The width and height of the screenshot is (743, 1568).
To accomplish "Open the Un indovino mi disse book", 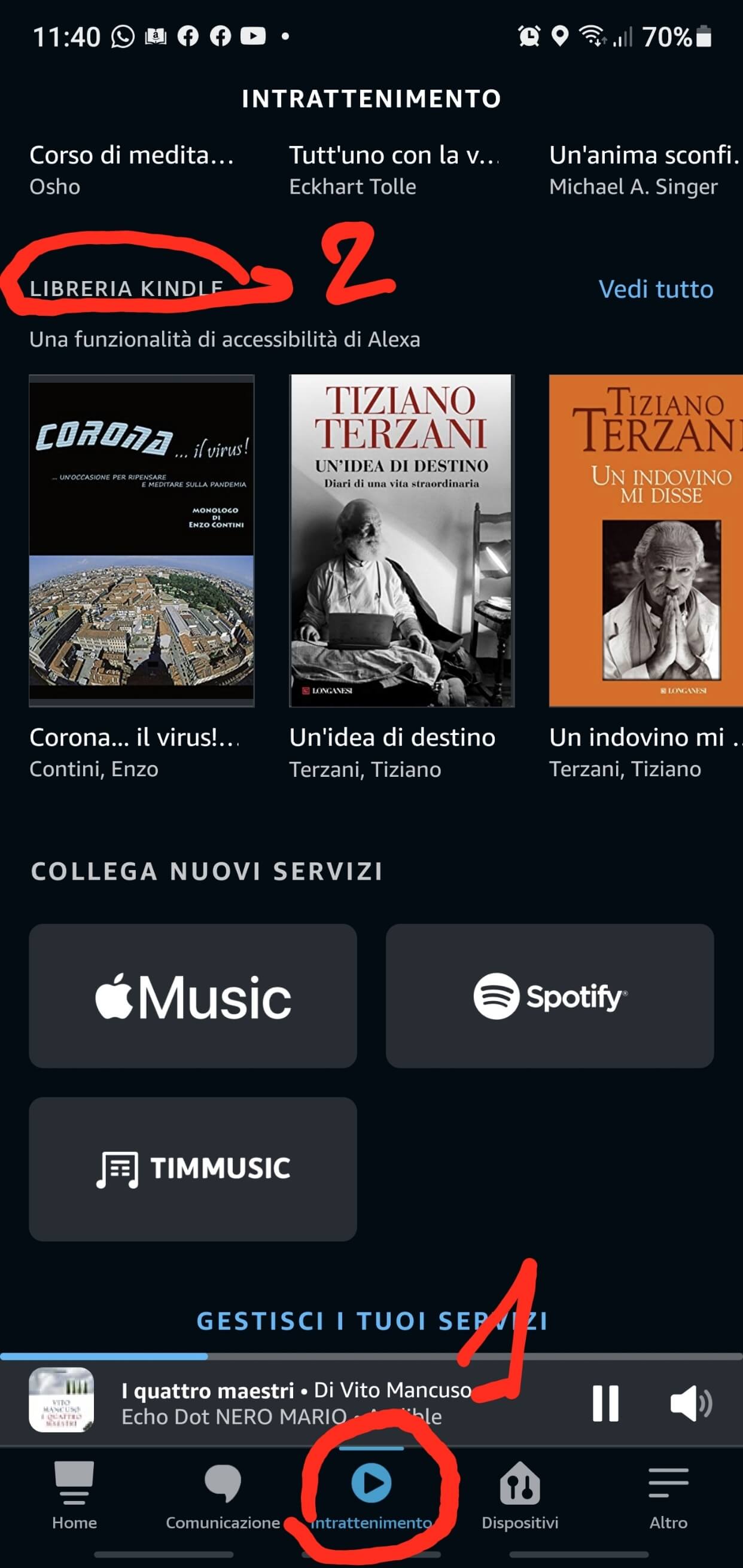I will (x=645, y=541).
